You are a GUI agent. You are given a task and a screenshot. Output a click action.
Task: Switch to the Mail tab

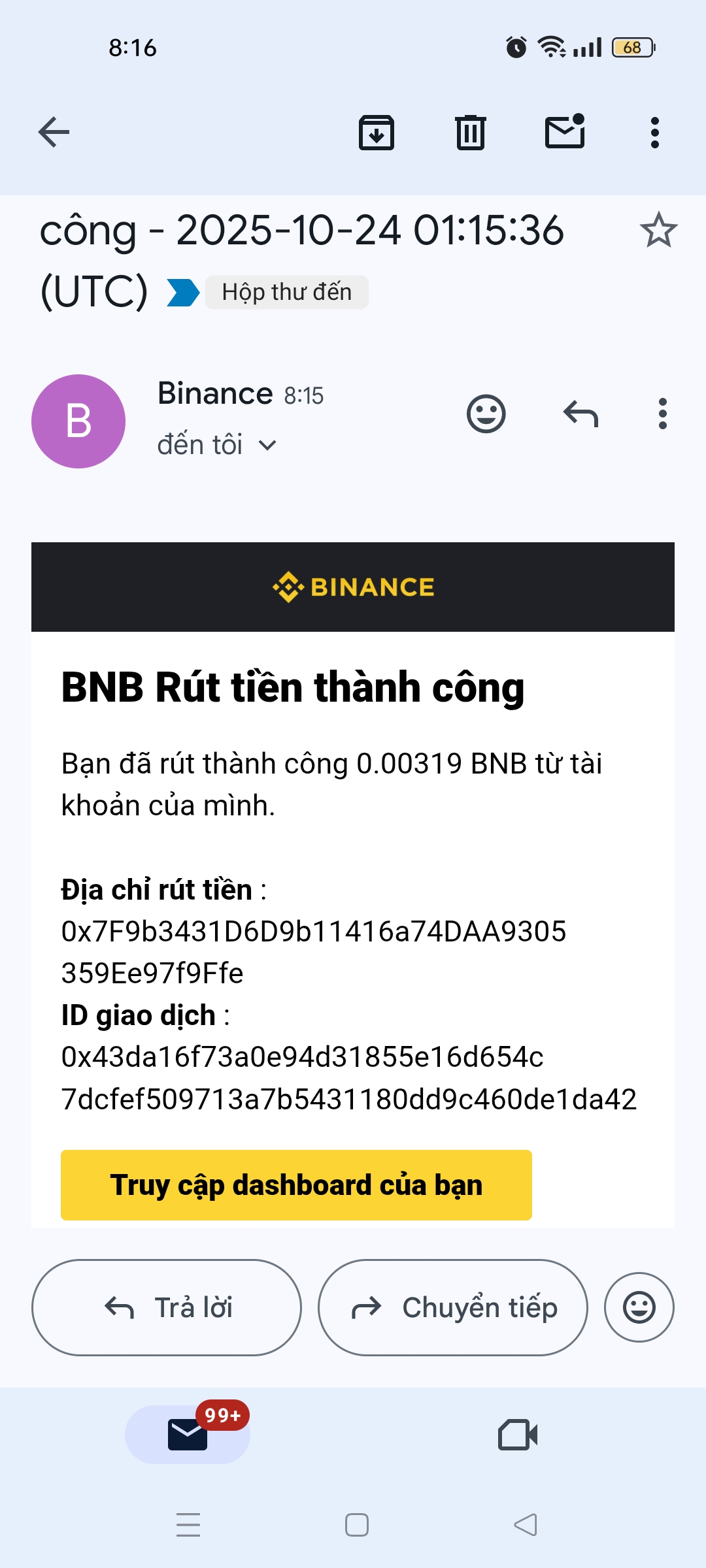tap(188, 1435)
